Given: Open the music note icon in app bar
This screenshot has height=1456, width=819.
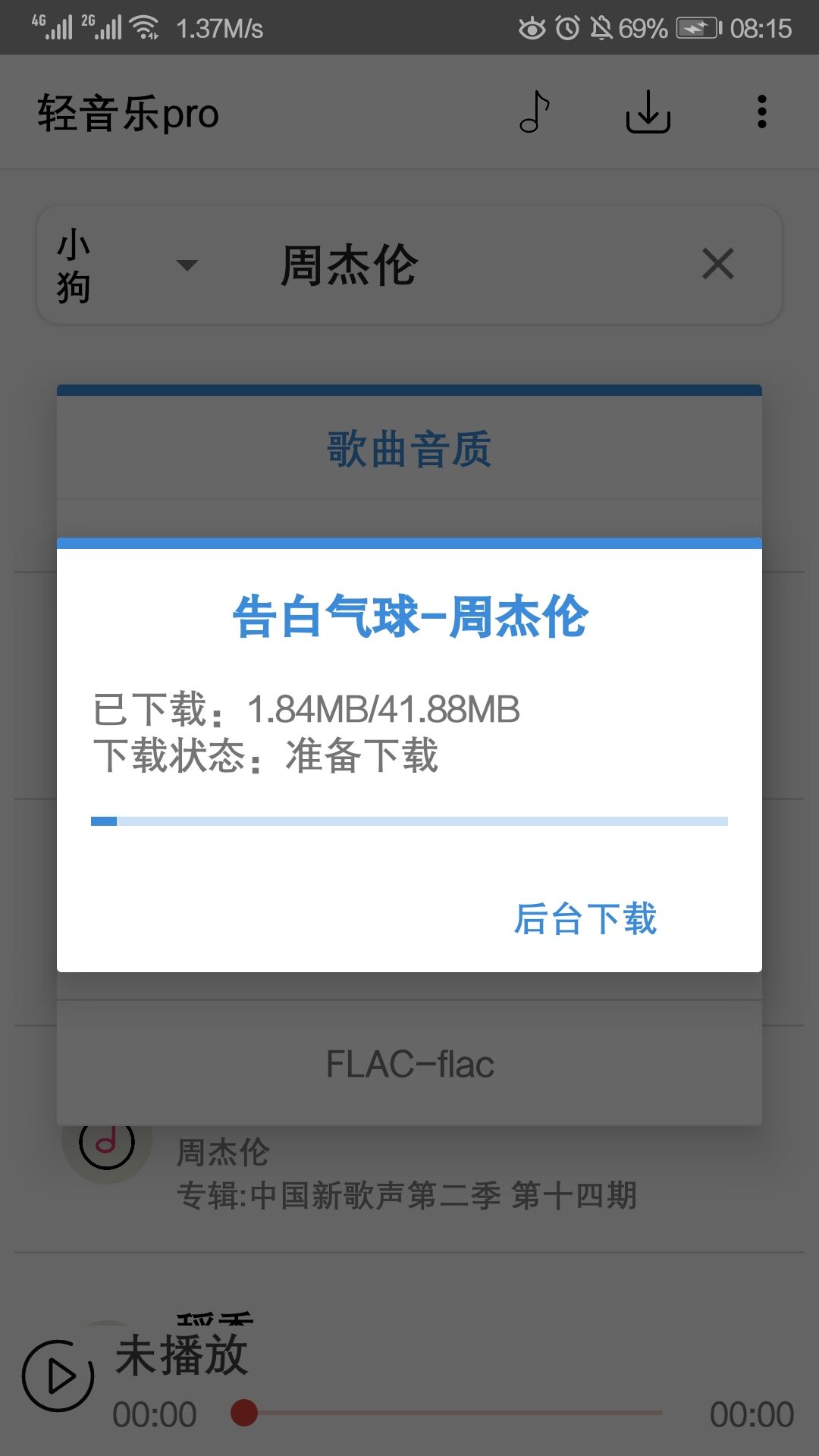Looking at the screenshot, I should [x=535, y=112].
